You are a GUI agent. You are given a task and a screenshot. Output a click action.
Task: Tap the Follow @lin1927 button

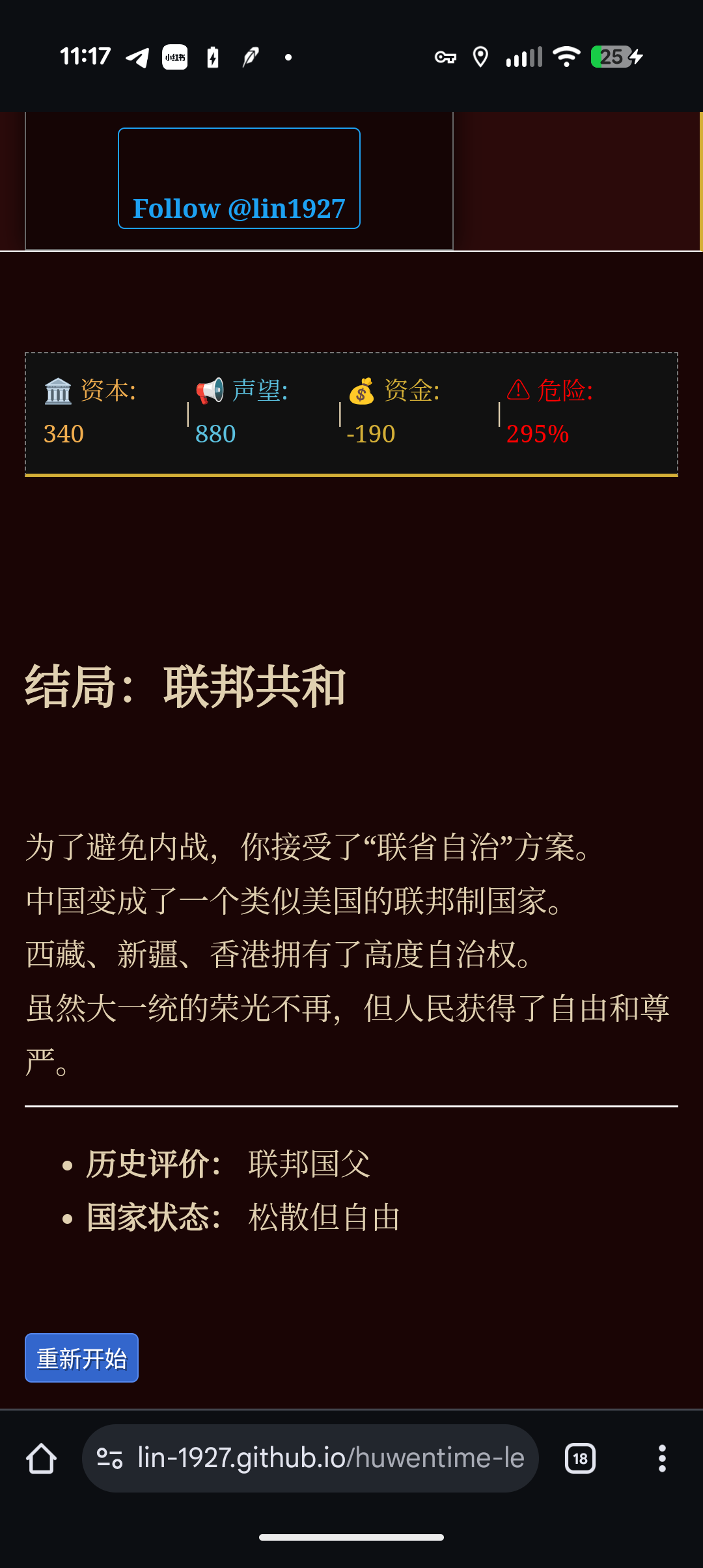239,179
